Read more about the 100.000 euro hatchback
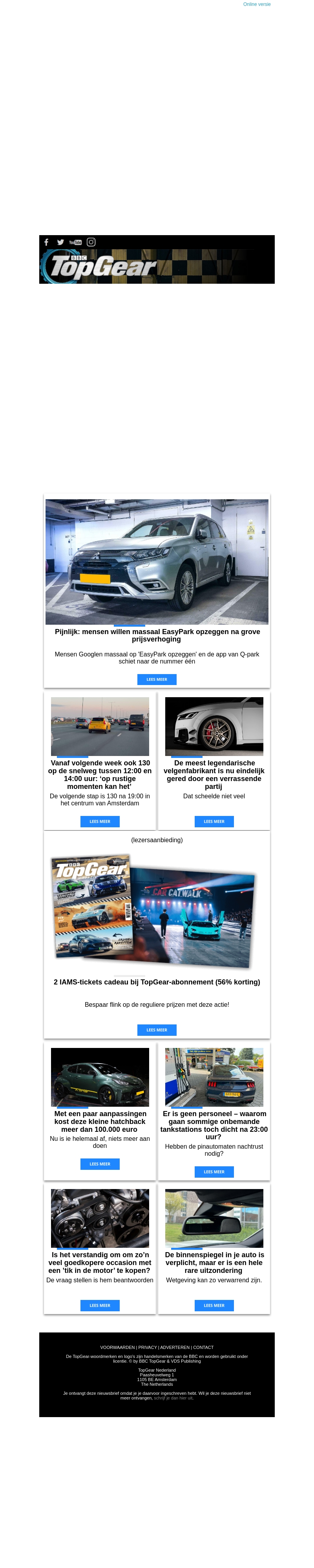The width and height of the screenshot is (314, 1568). 100,1164
